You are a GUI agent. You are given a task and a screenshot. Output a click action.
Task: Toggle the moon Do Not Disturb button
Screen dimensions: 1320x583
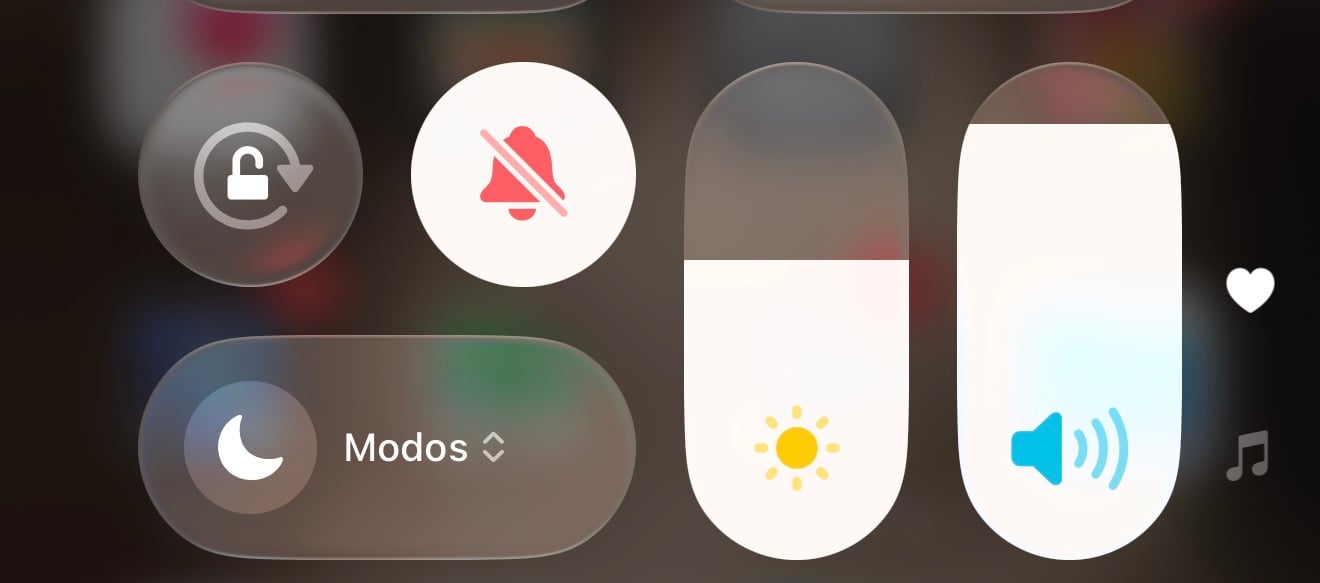pos(250,447)
